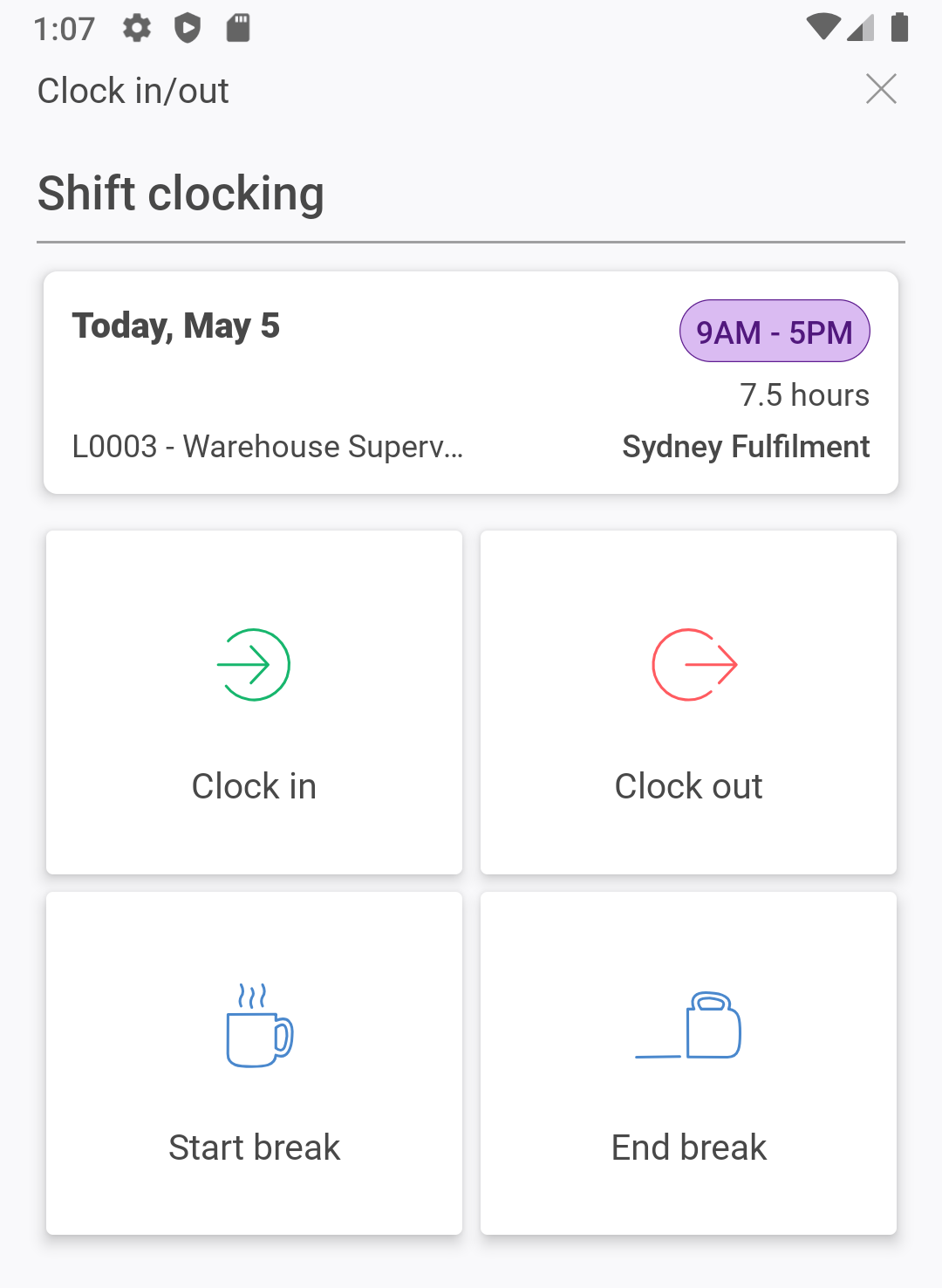This screenshot has height=1288, width=942.
Task: Tap the Clock in button
Action: point(254,702)
